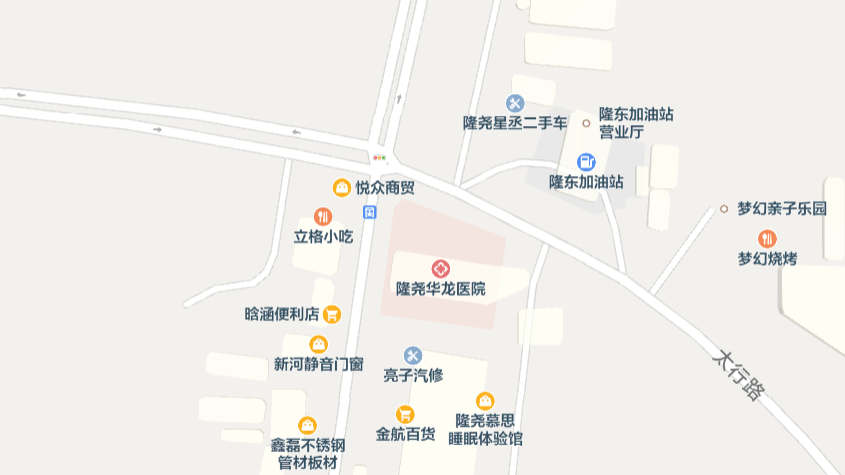Open the 梦幻烧烤 restaurant marker
Screen dimensions: 845x475
pos(767,238)
